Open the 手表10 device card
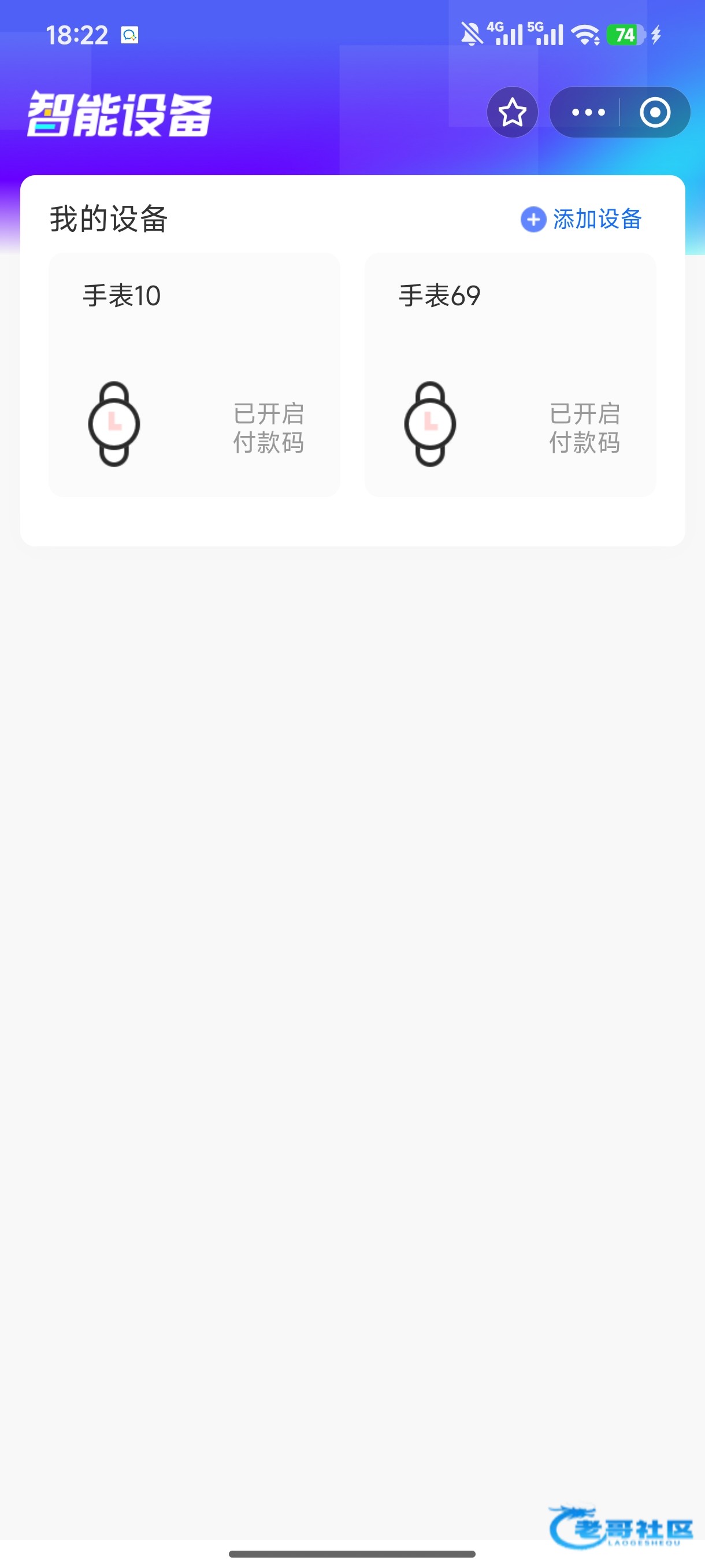This screenshot has height=1568, width=705. point(194,375)
